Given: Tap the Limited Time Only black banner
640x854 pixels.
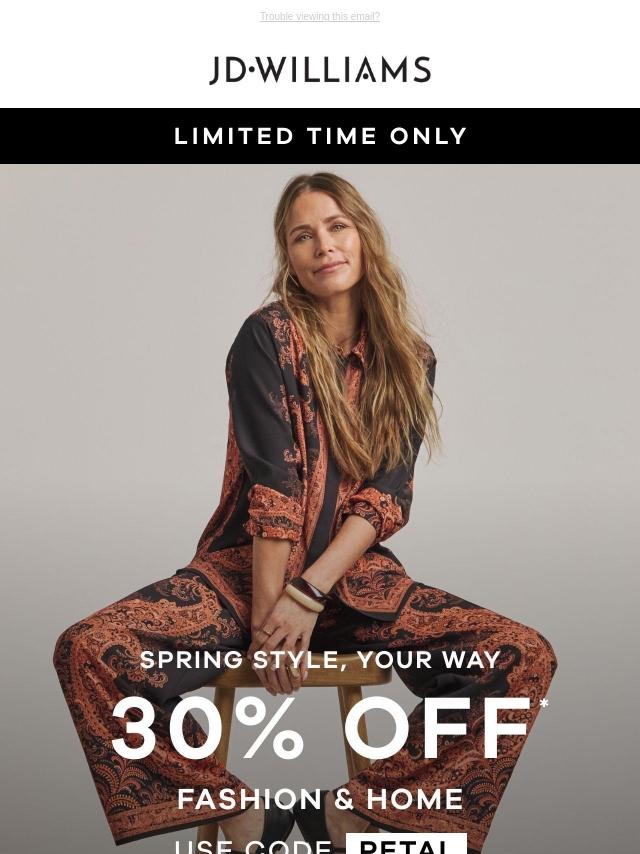Looking at the screenshot, I should (x=320, y=136).
